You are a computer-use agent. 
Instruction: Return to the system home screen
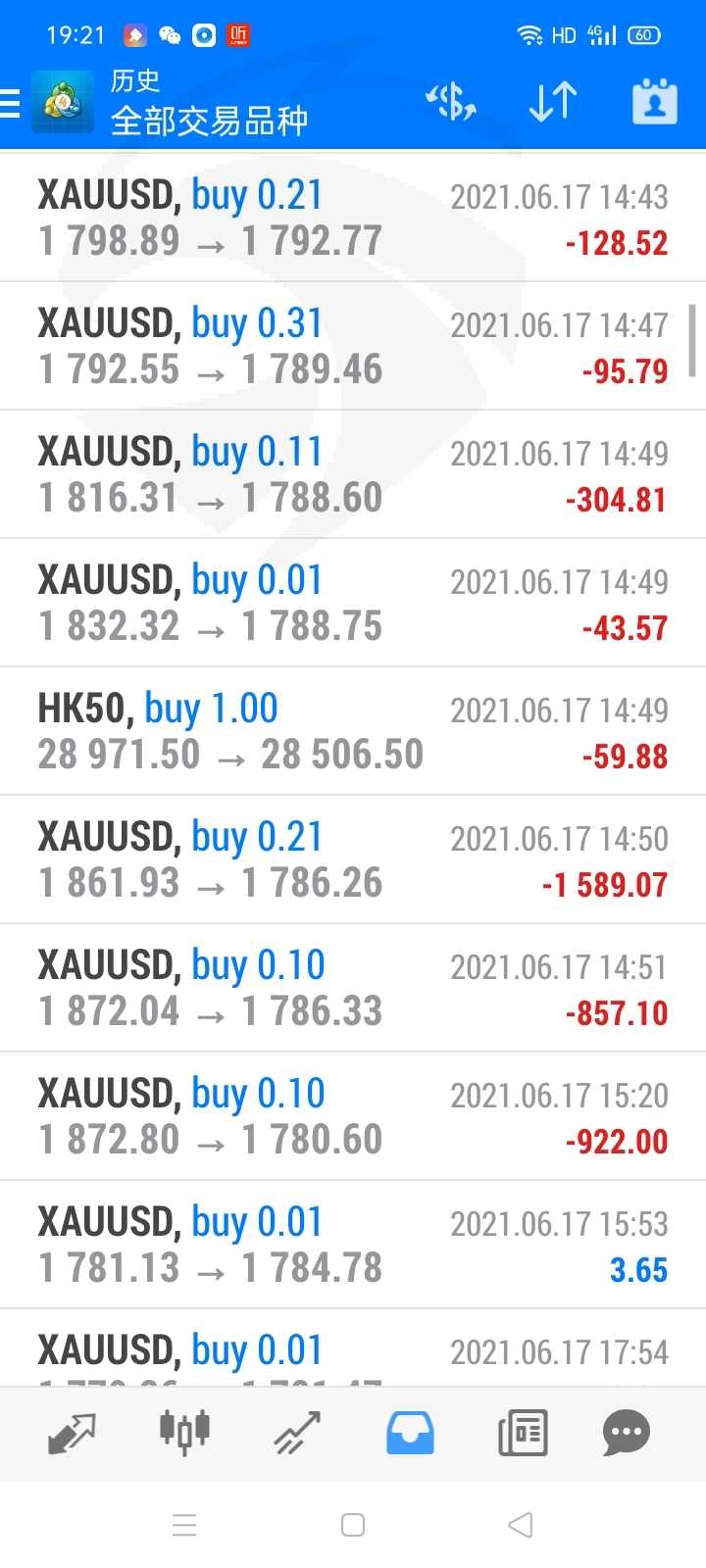(x=353, y=1525)
